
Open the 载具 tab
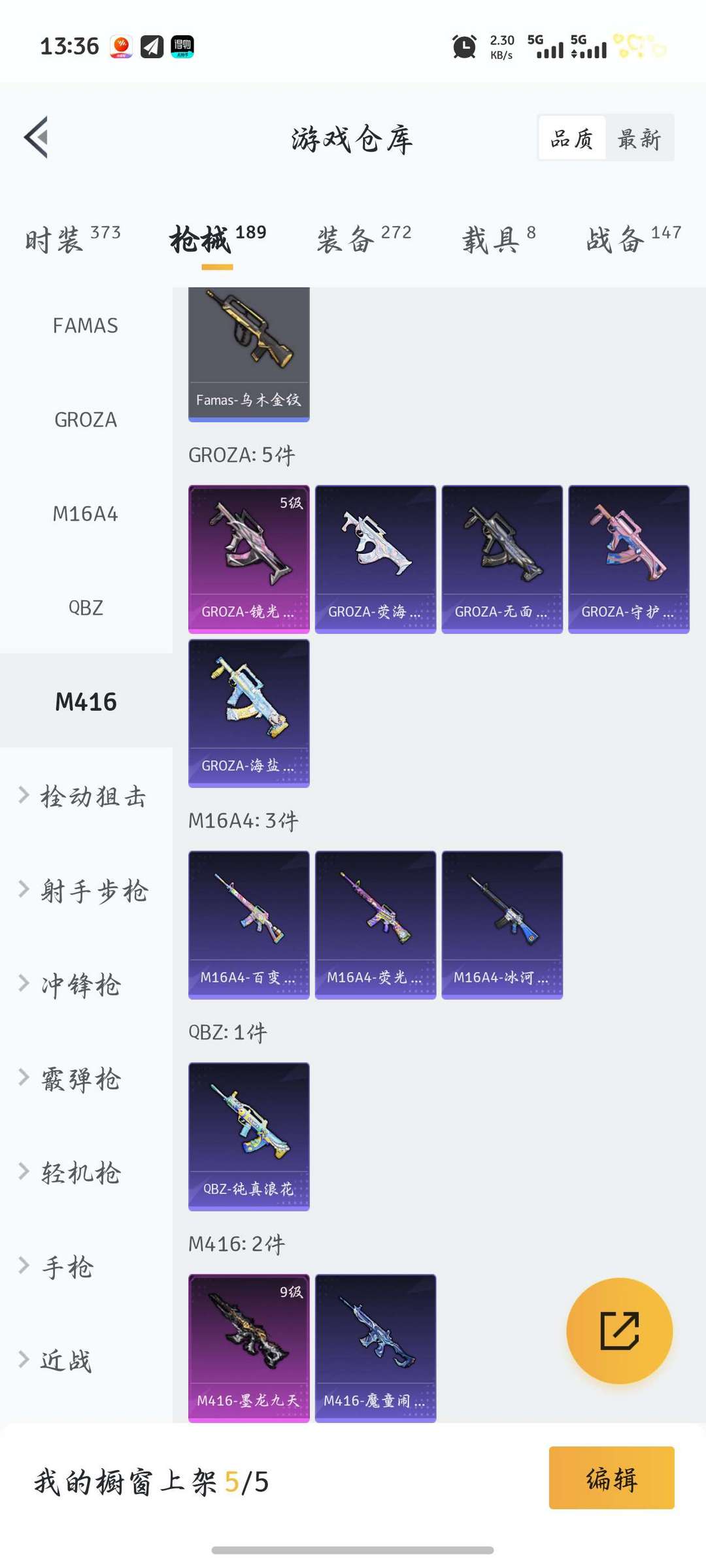point(499,238)
